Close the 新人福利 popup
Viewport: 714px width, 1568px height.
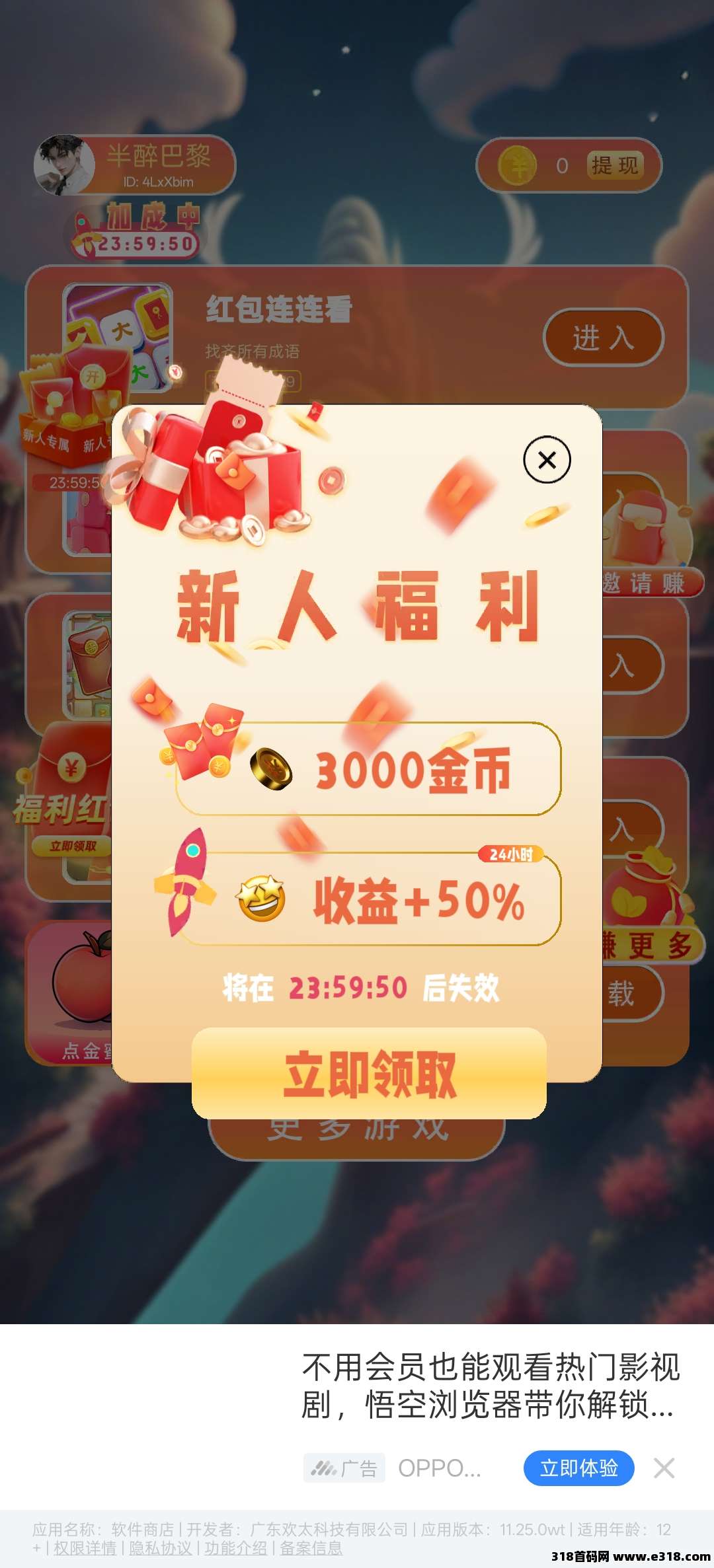tap(547, 460)
